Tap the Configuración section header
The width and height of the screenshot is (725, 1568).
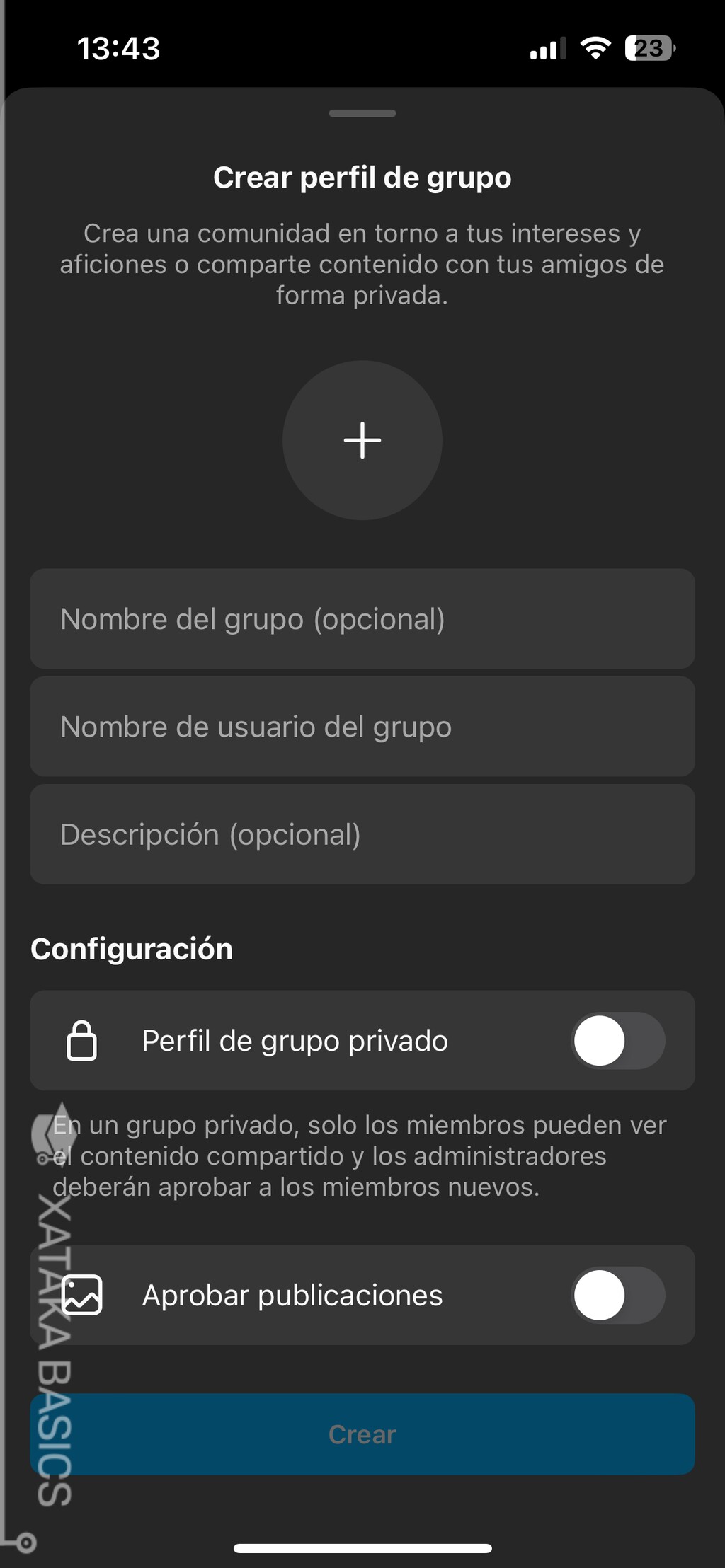[132, 948]
